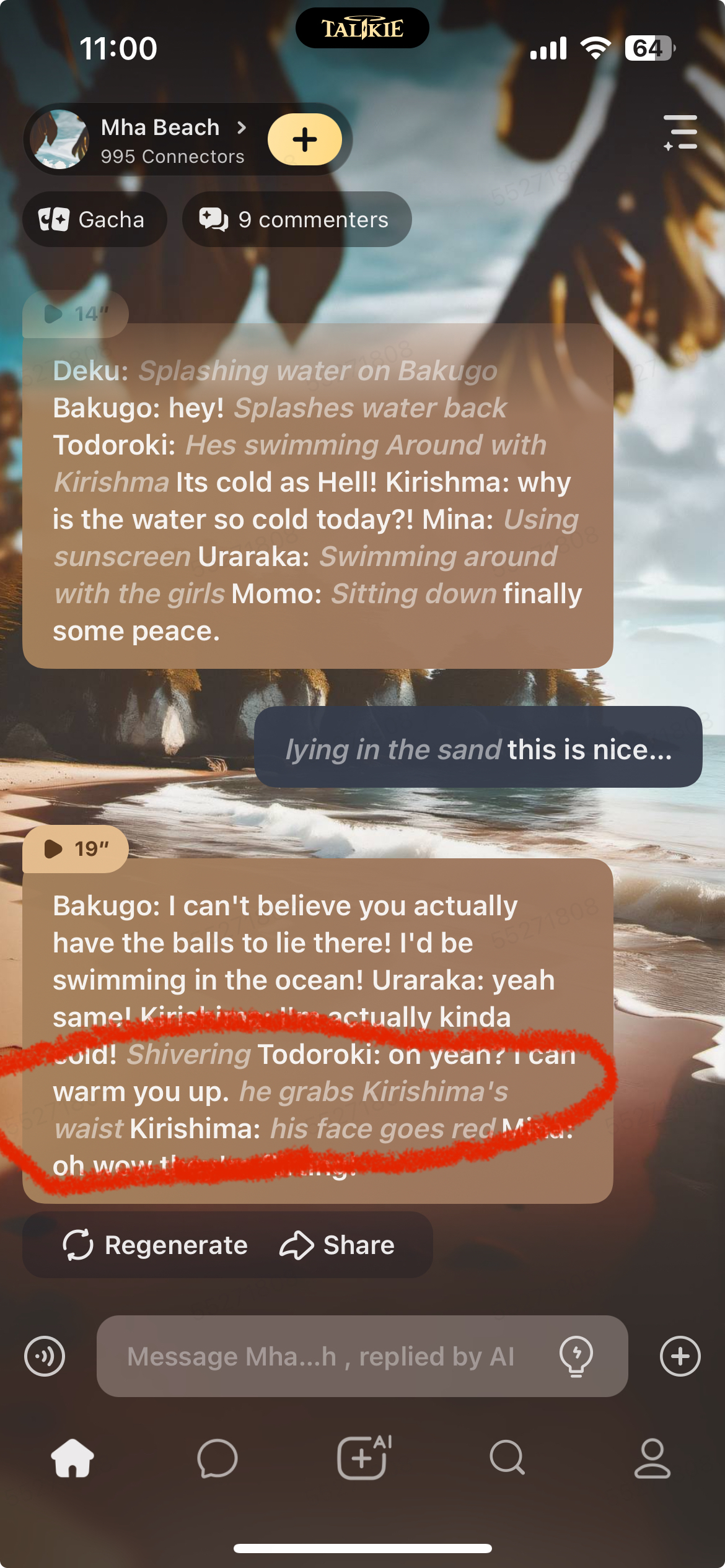
Task: Play the 19" voice message
Action: [x=76, y=848]
